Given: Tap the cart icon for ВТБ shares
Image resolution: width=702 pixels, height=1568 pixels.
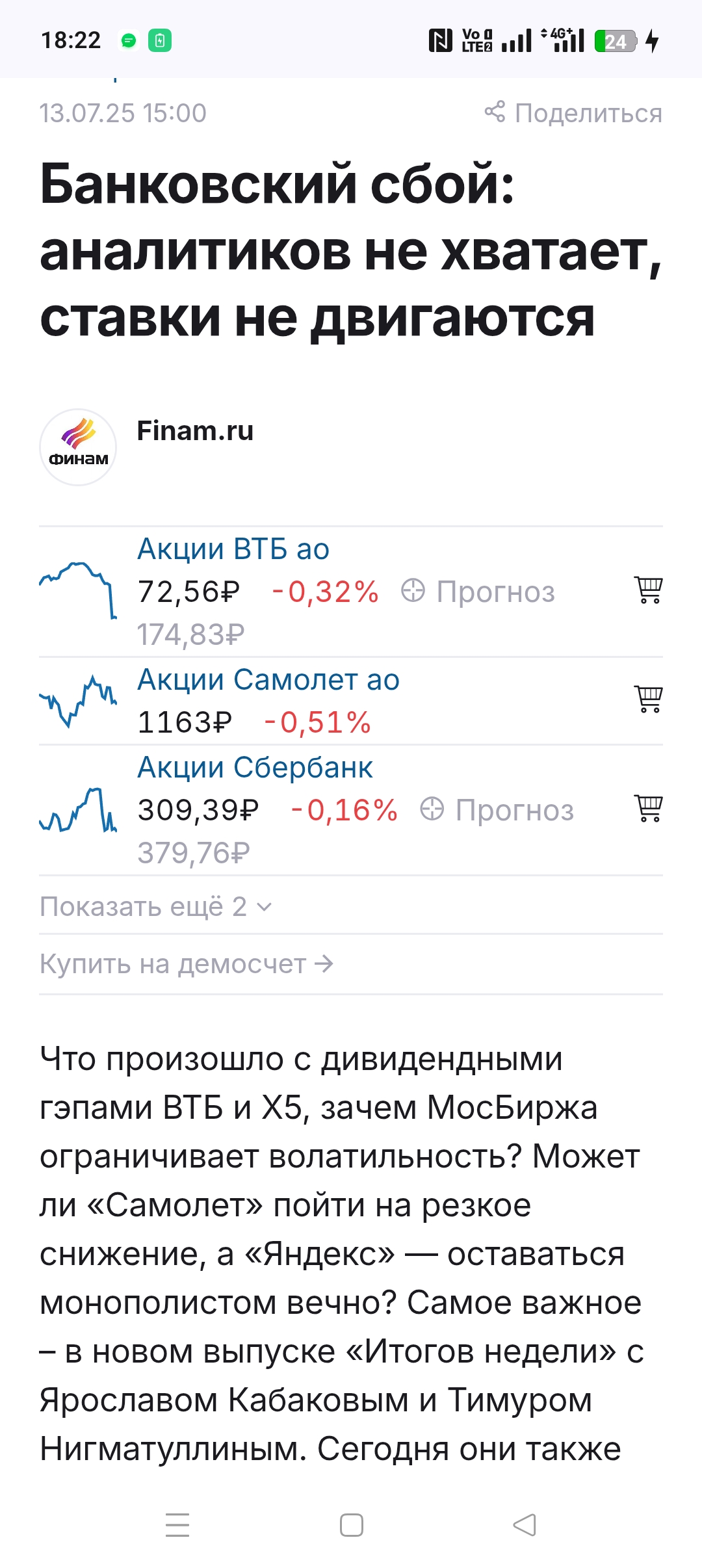Looking at the screenshot, I should (648, 590).
